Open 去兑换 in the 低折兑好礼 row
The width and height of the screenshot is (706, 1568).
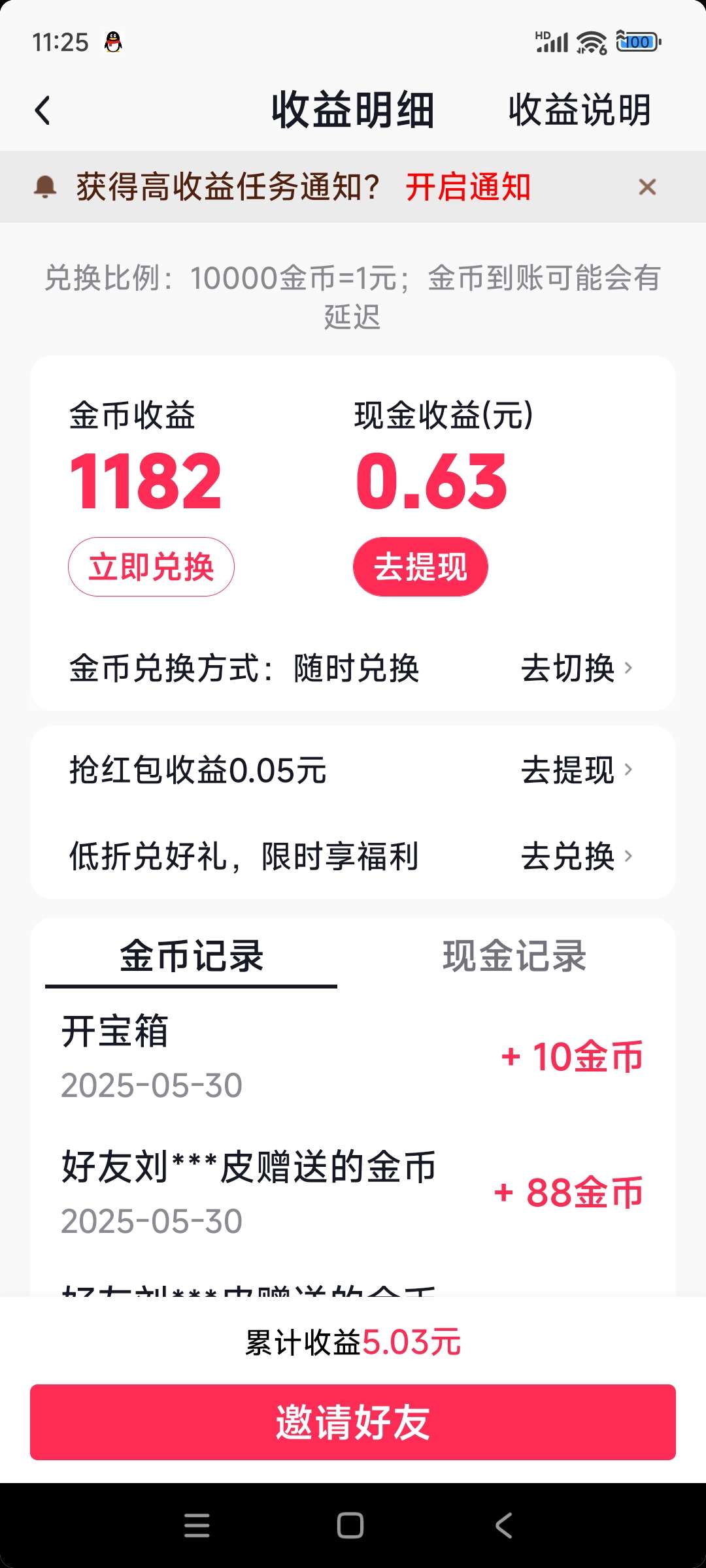tap(577, 856)
